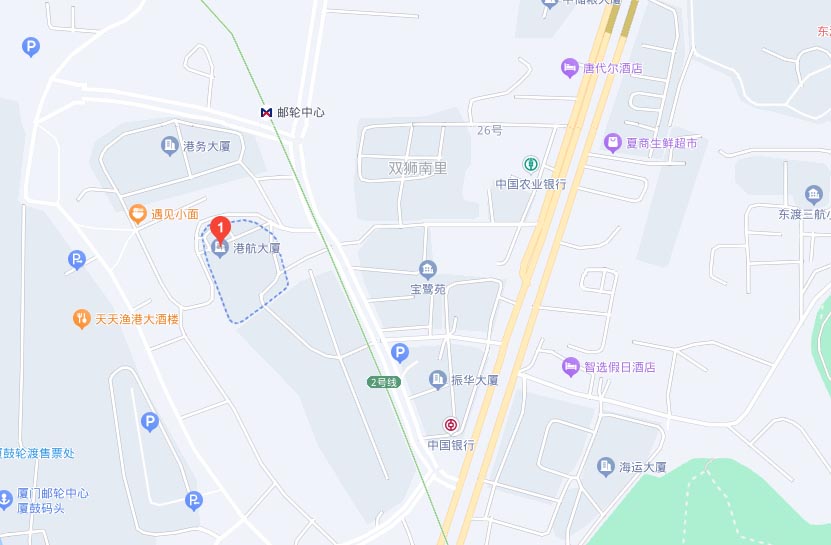Open the 遇见小面 restaurant marker
This screenshot has width=831, height=545.
138,213
